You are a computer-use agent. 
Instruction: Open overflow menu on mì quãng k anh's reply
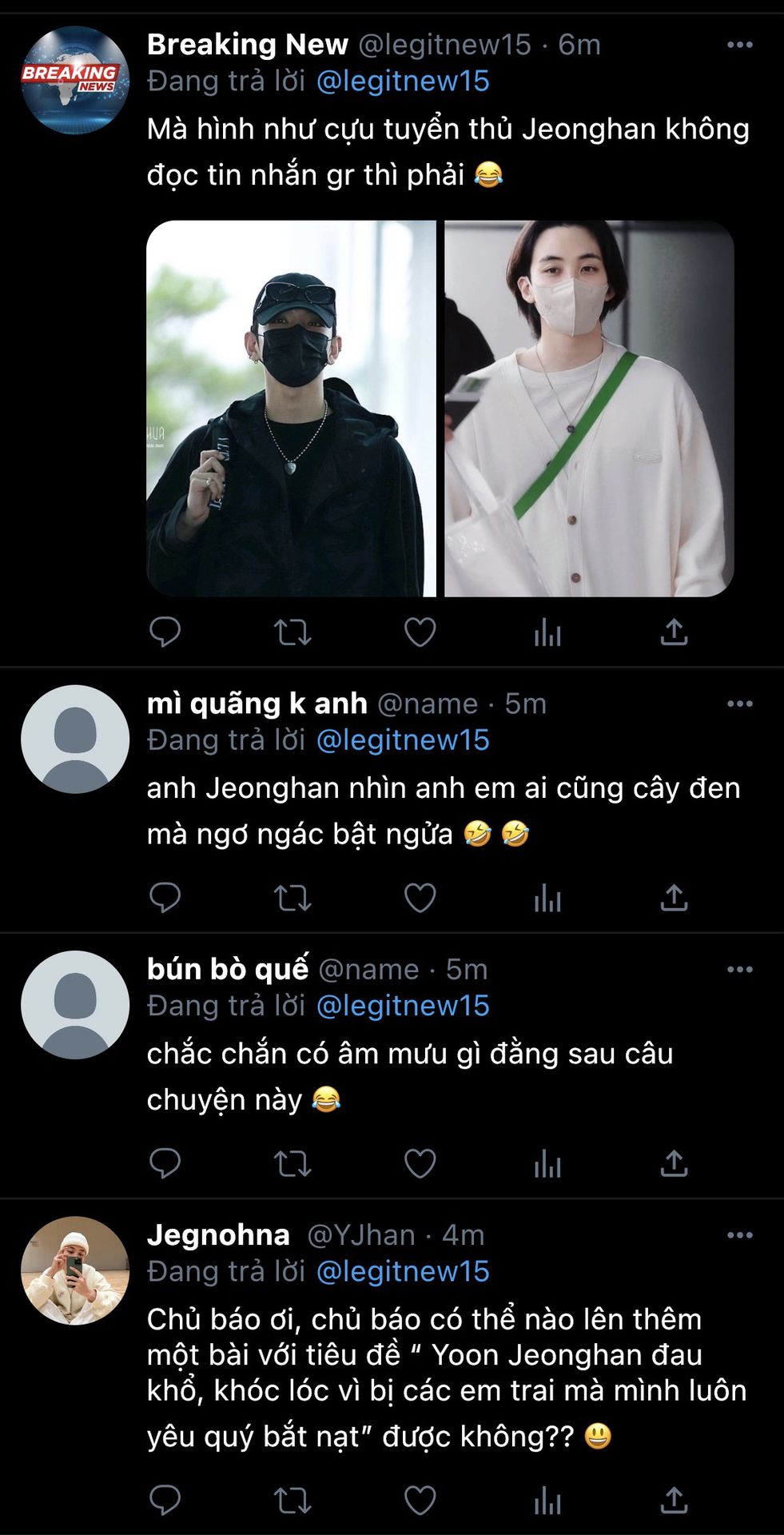pos(739,704)
